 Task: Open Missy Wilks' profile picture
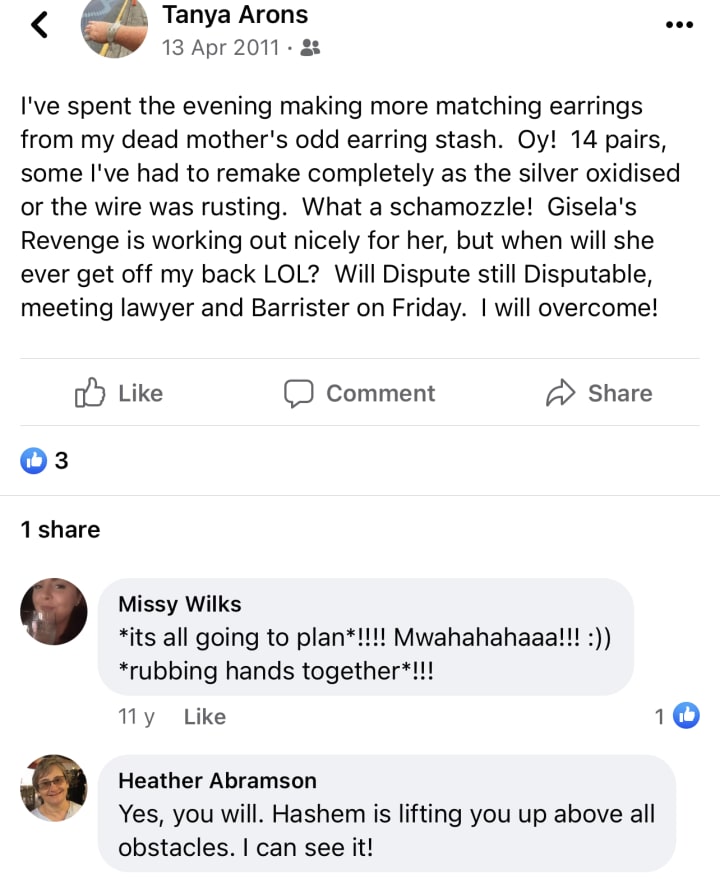coord(54,610)
